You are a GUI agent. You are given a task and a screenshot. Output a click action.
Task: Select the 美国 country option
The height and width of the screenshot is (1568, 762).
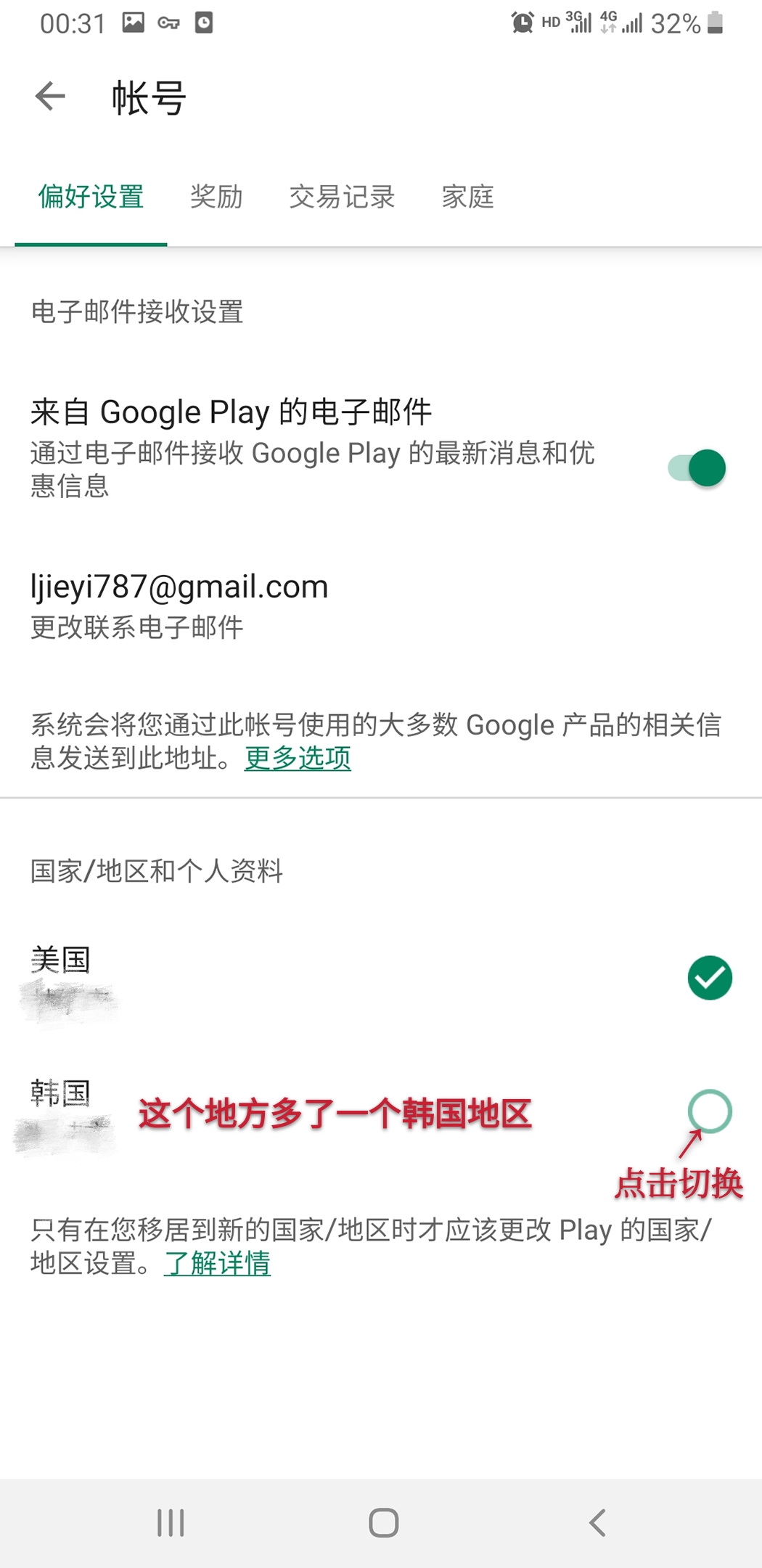(x=709, y=978)
